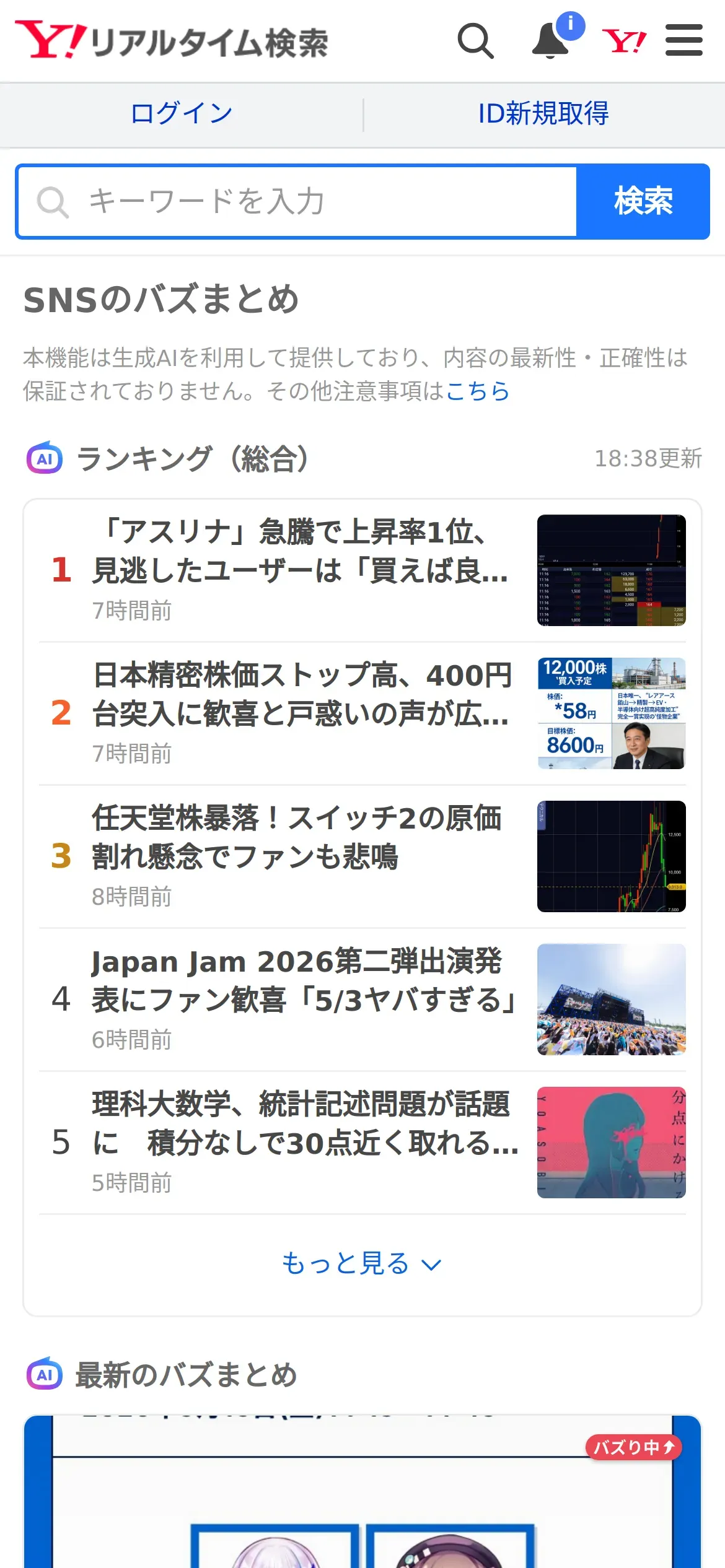Open the hamburger menu
This screenshot has height=1568, width=725.
683,41
